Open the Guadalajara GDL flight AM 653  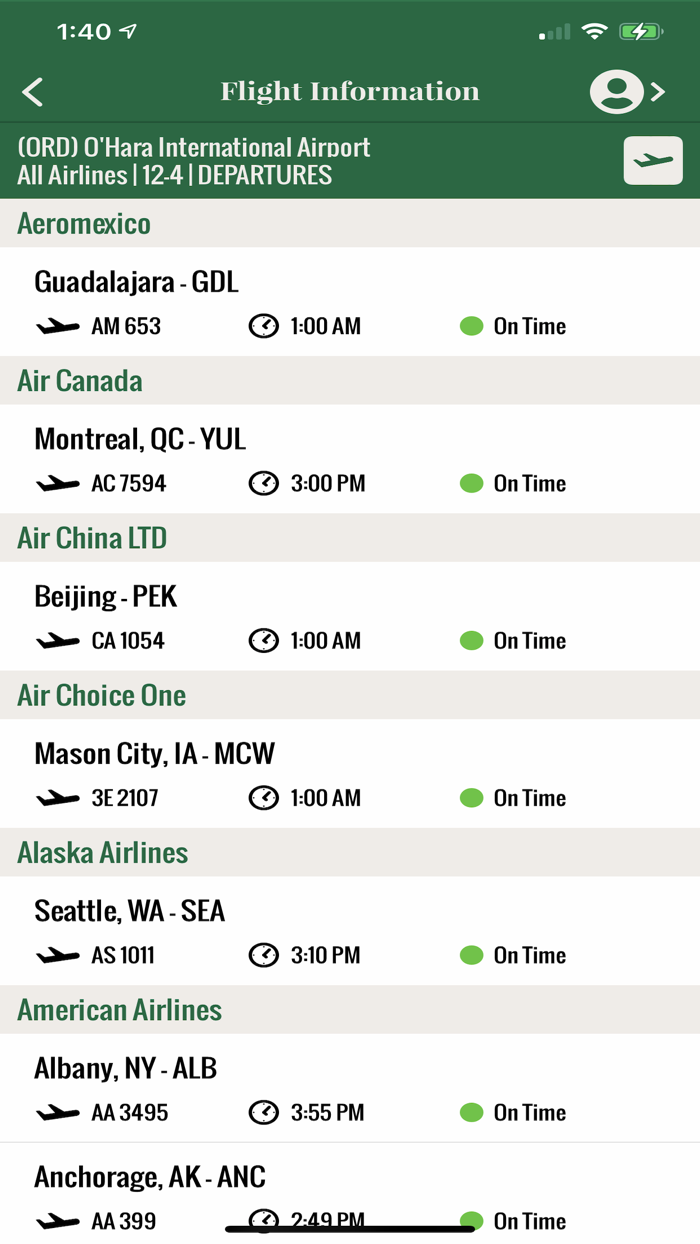[x=350, y=302]
